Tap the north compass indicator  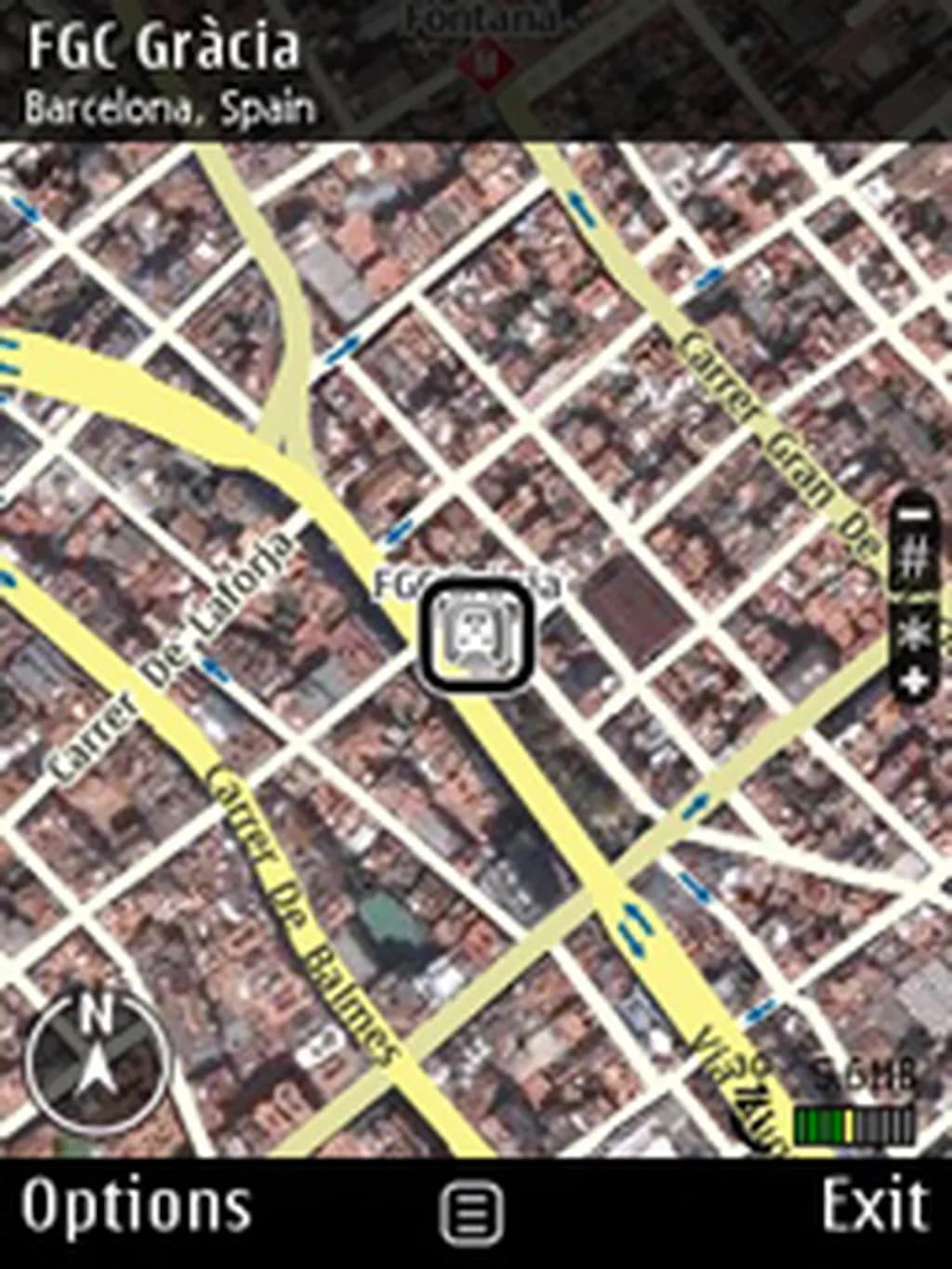98,1060
